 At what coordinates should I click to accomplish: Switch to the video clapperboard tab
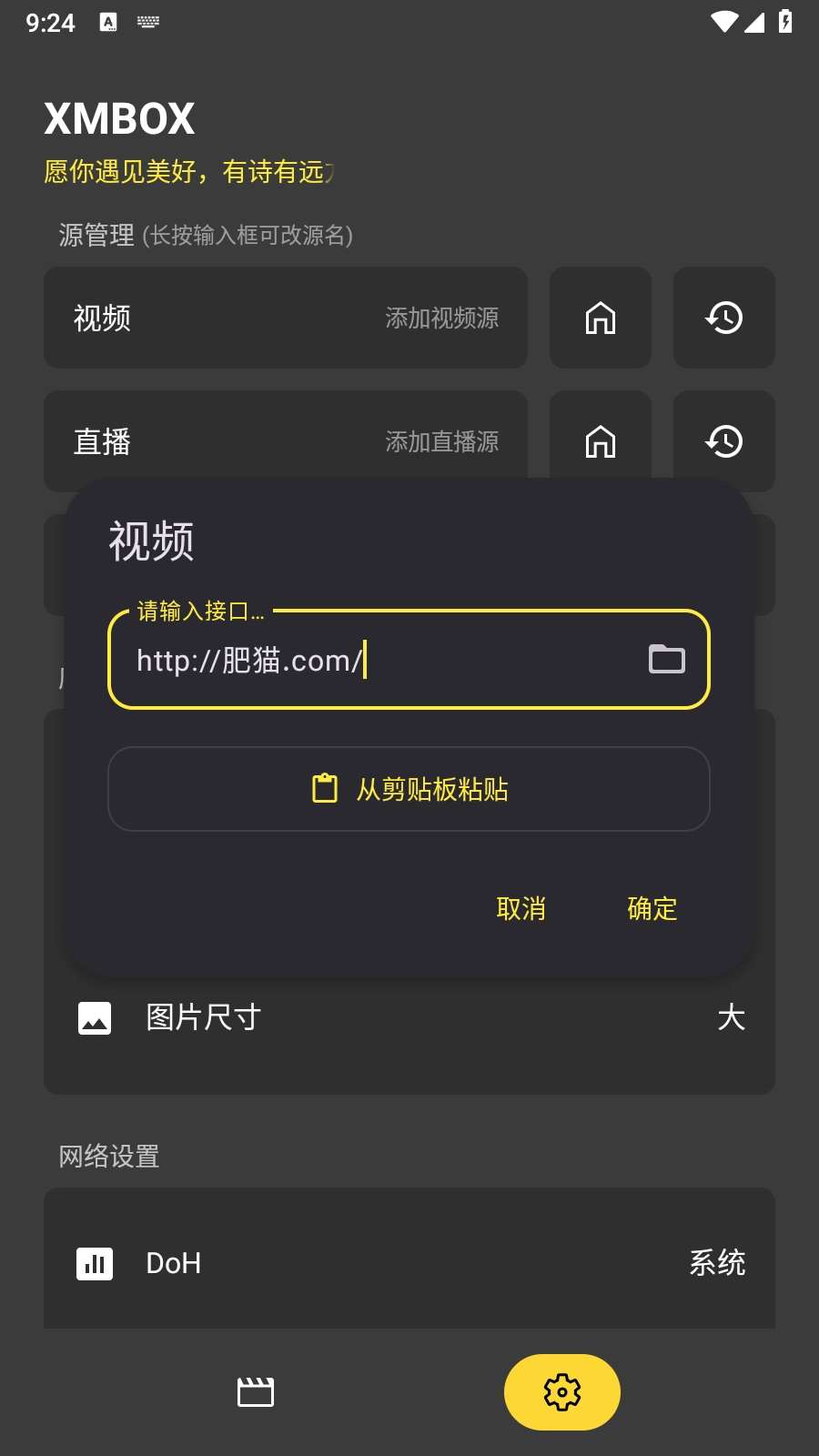(256, 1391)
